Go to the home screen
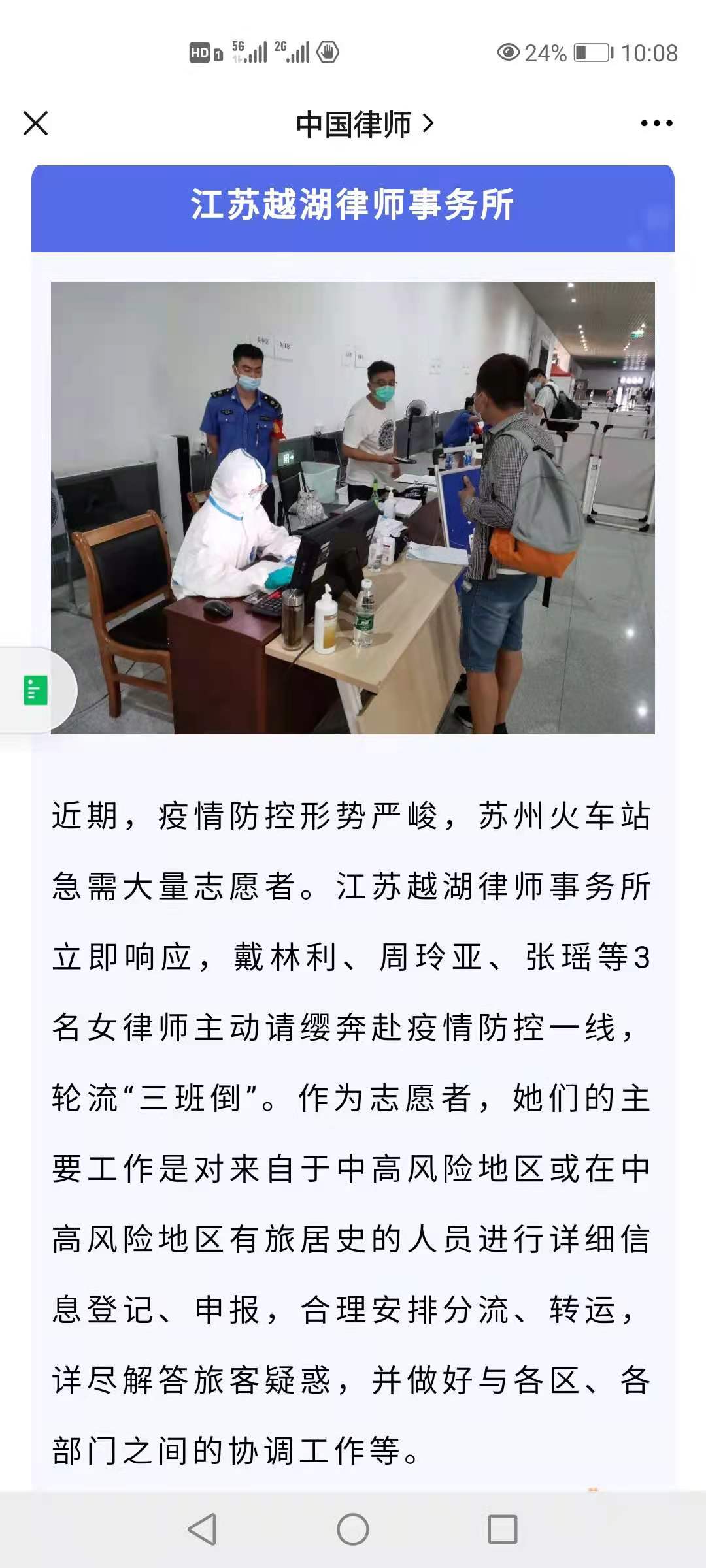706x1568 pixels. point(353,1529)
